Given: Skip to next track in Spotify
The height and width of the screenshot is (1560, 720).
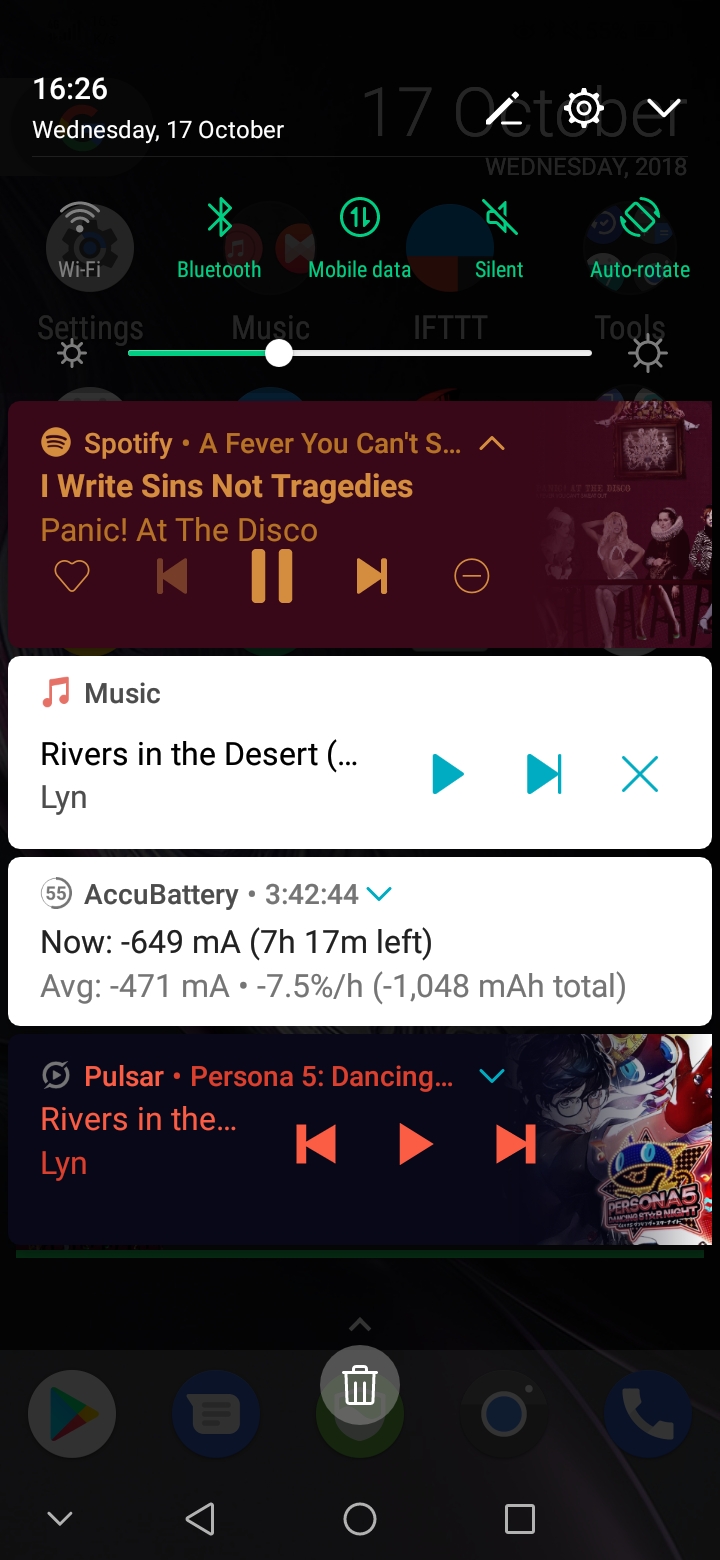Looking at the screenshot, I should [x=372, y=576].
